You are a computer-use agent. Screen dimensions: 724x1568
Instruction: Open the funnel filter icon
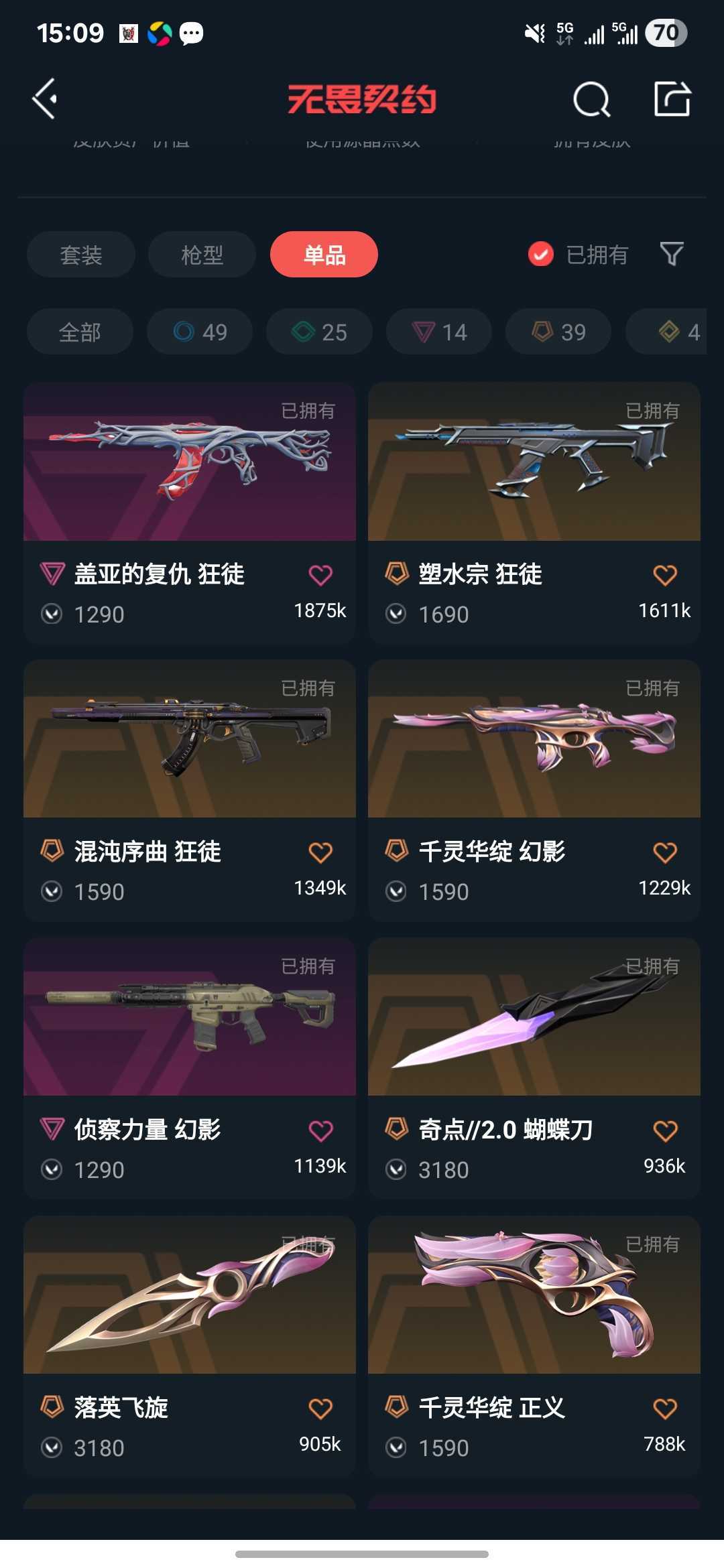point(672,254)
